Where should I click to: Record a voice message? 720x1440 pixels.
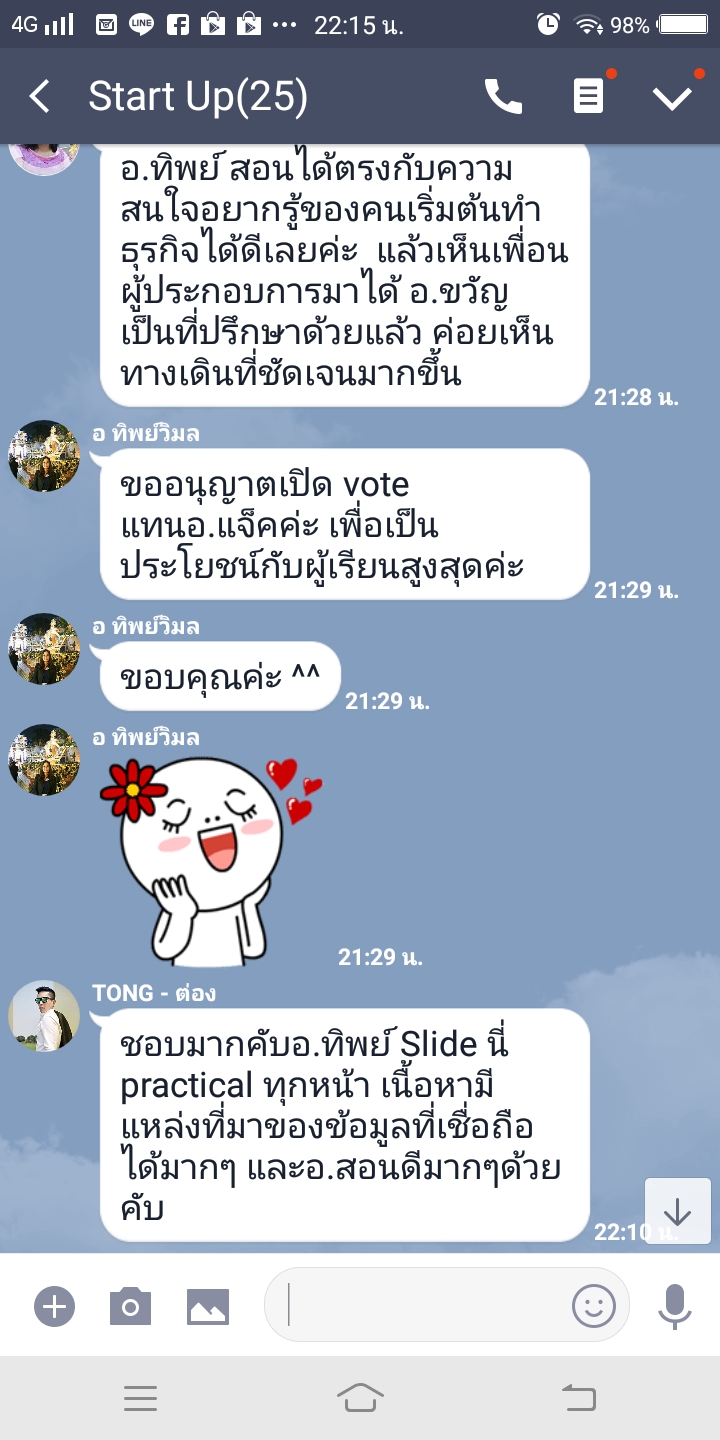coord(675,1305)
